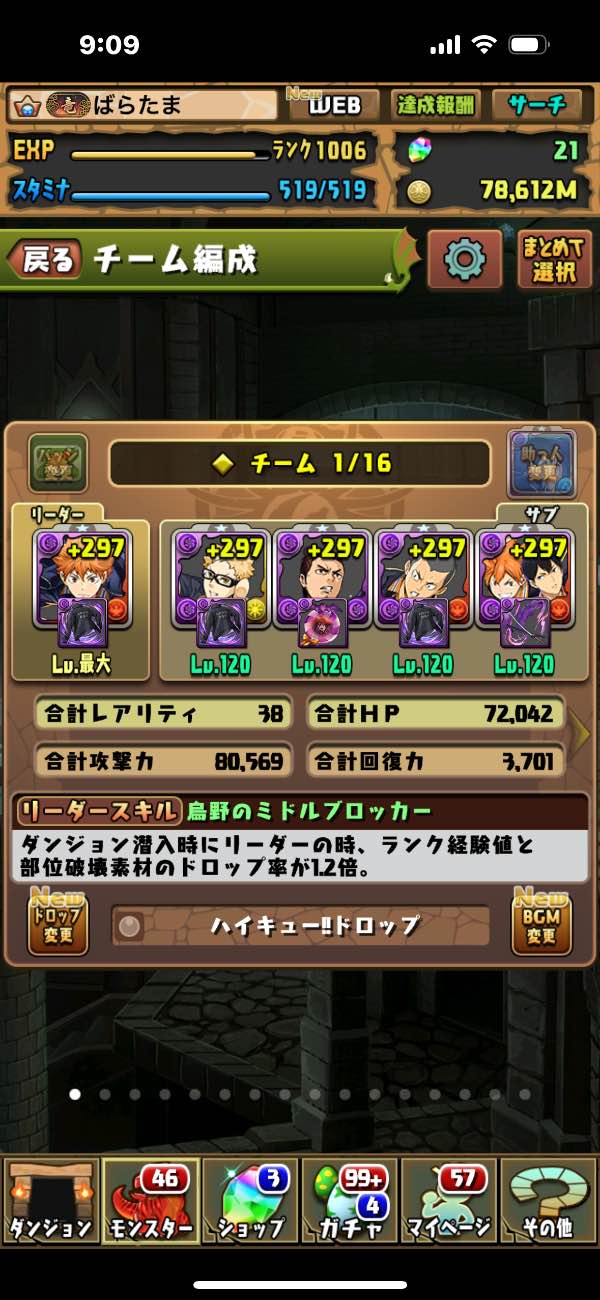Tap the ドロップ変更 drop change button
Viewport: 600px width, 1300px height.
[57, 925]
